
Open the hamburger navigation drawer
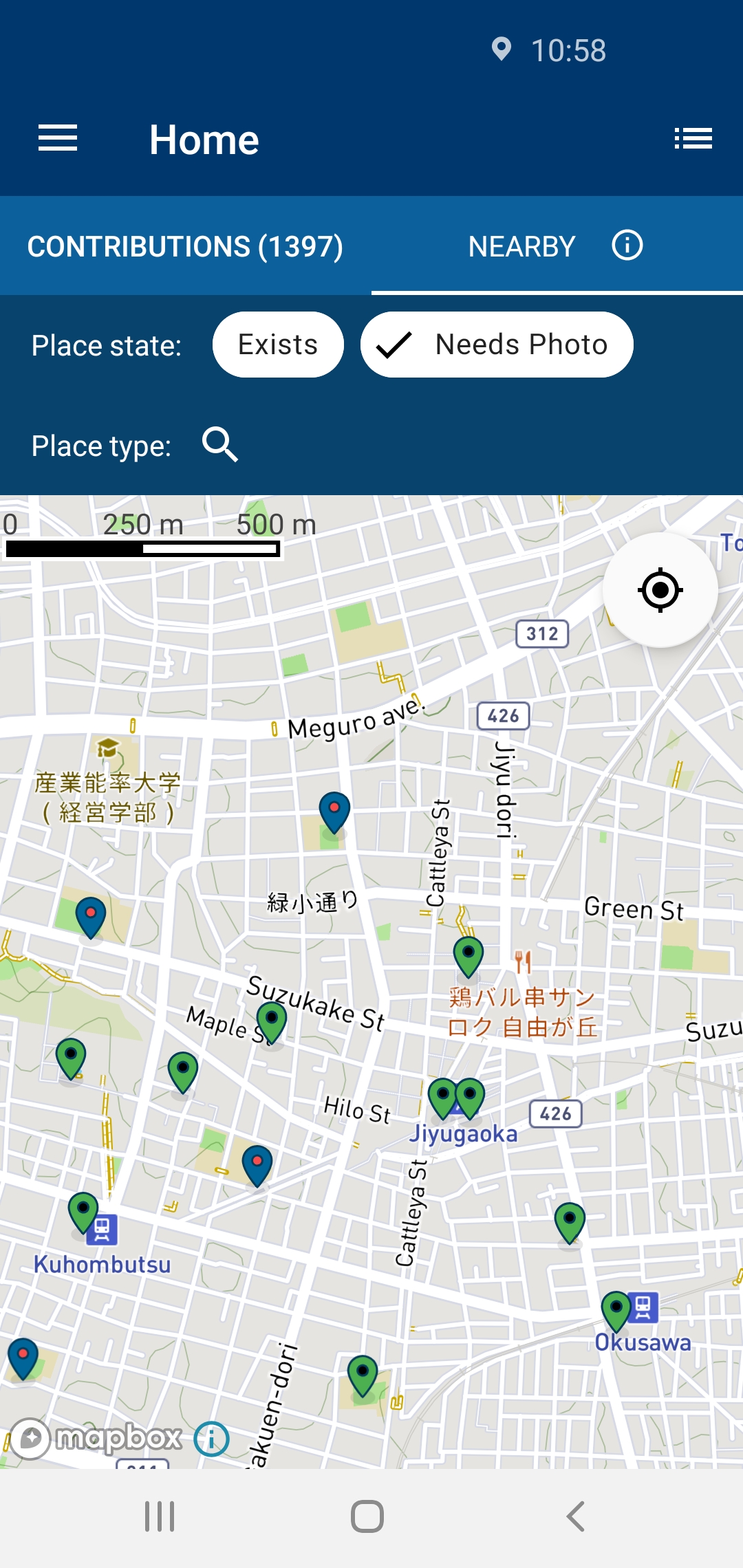pos(58,139)
